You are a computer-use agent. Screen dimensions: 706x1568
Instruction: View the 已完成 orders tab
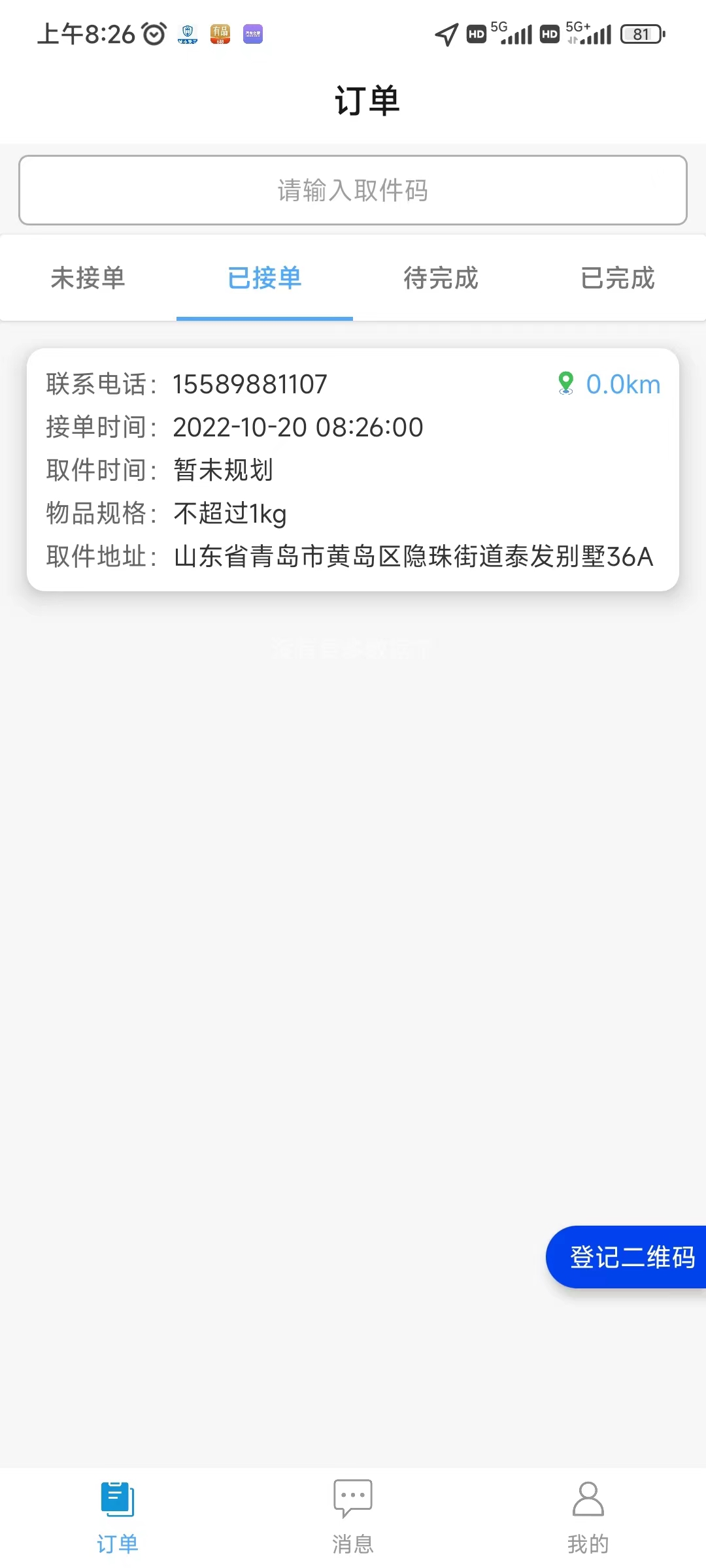pyautogui.click(x=618, y=278)
